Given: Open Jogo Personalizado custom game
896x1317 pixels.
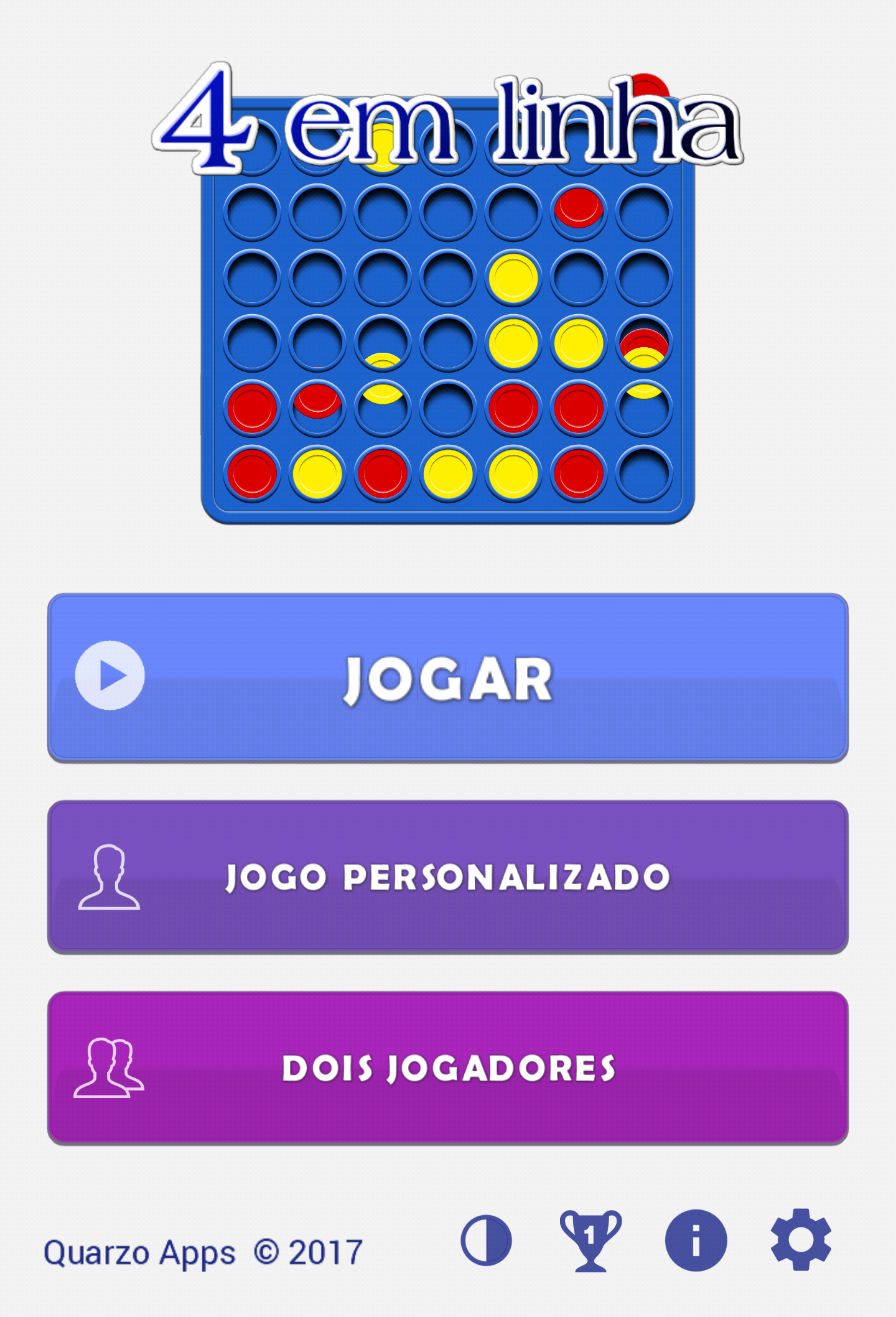Looking at the screenshot, I should click(448, 877).
